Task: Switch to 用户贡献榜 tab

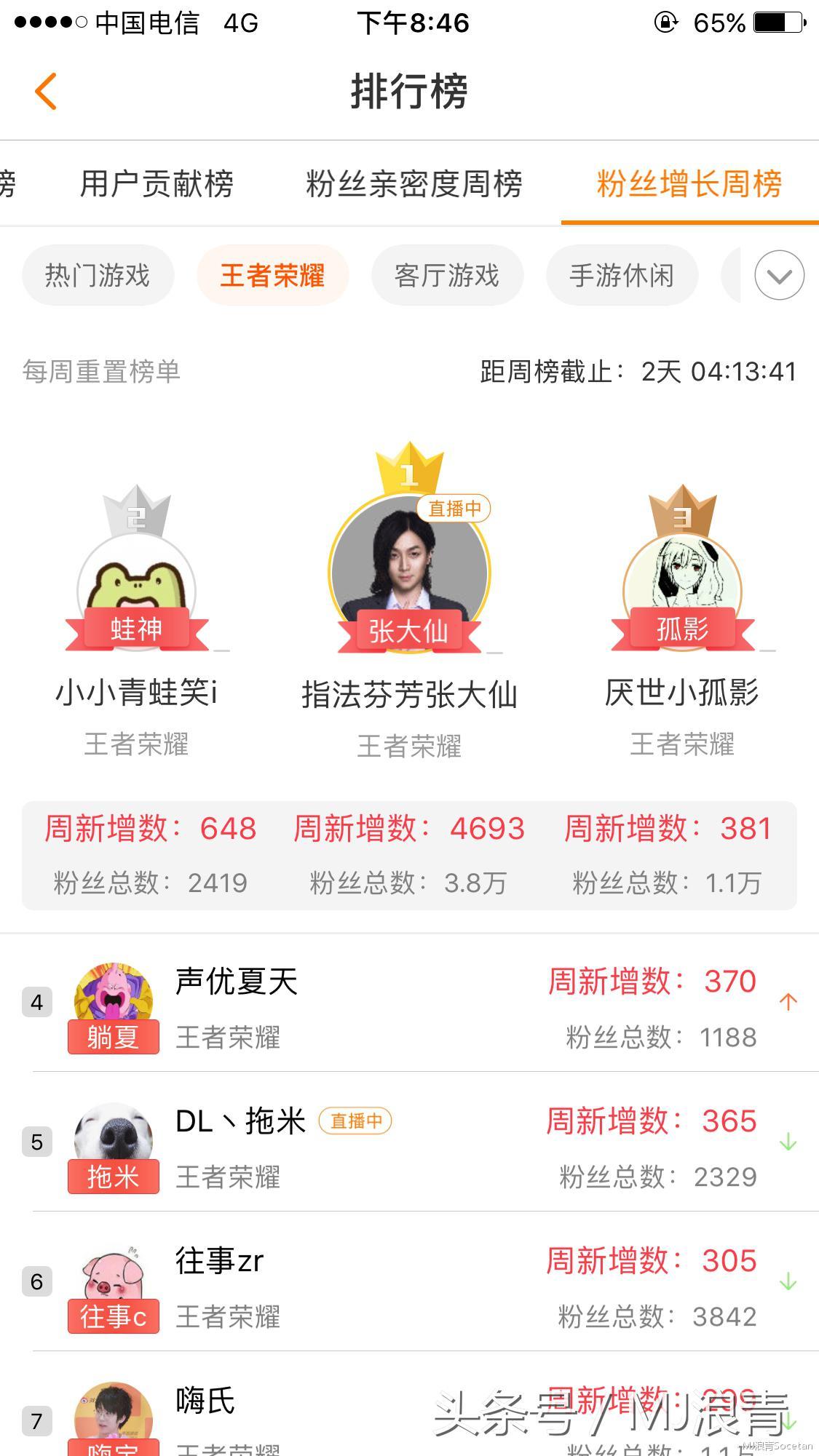Action: [157, 183]
